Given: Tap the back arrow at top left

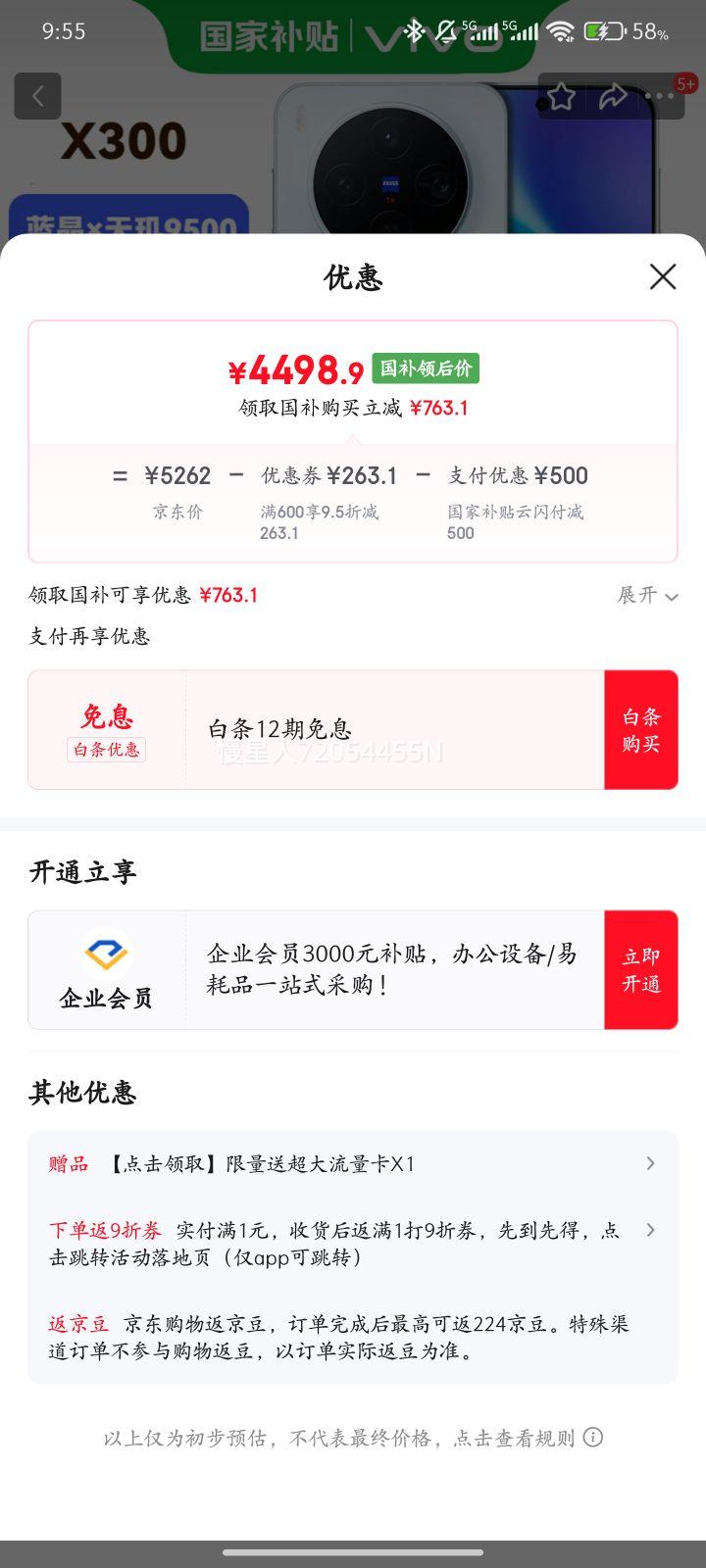Looking at the screenshot, I should pyautogui.click(x=37, y=95).
